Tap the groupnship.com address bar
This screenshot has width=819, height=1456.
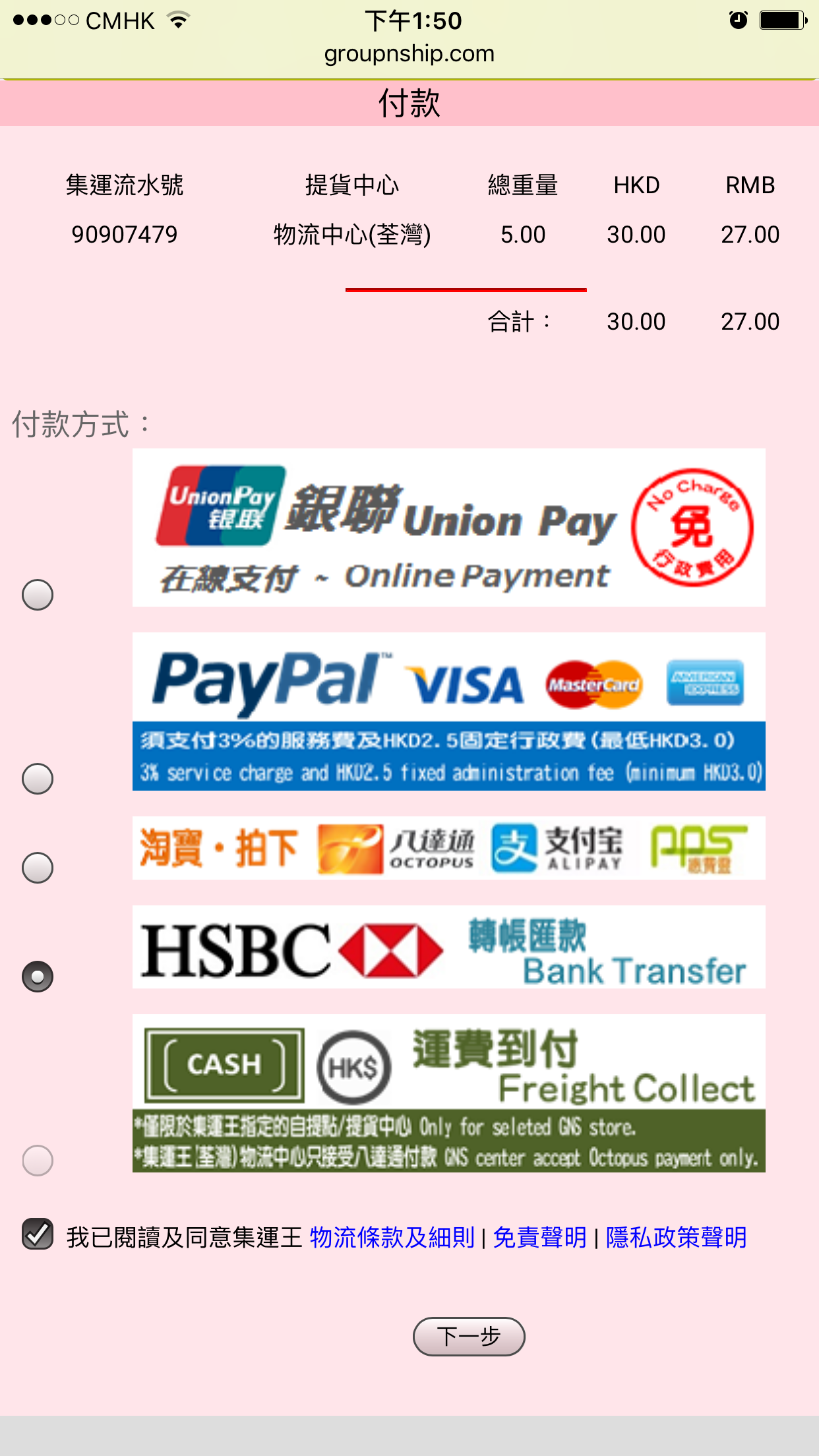click(409, 53)
